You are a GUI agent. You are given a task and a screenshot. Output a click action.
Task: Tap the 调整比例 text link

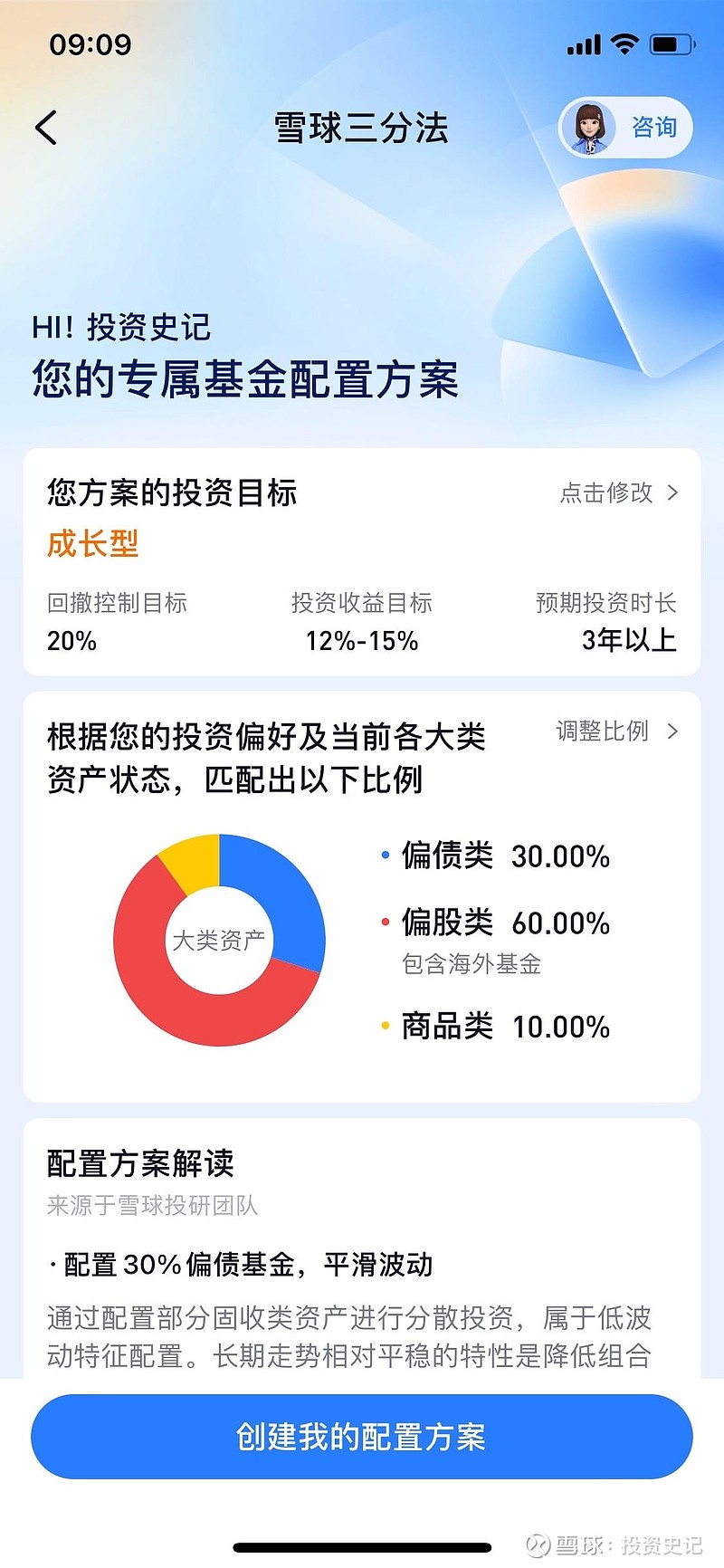[602, 731]
